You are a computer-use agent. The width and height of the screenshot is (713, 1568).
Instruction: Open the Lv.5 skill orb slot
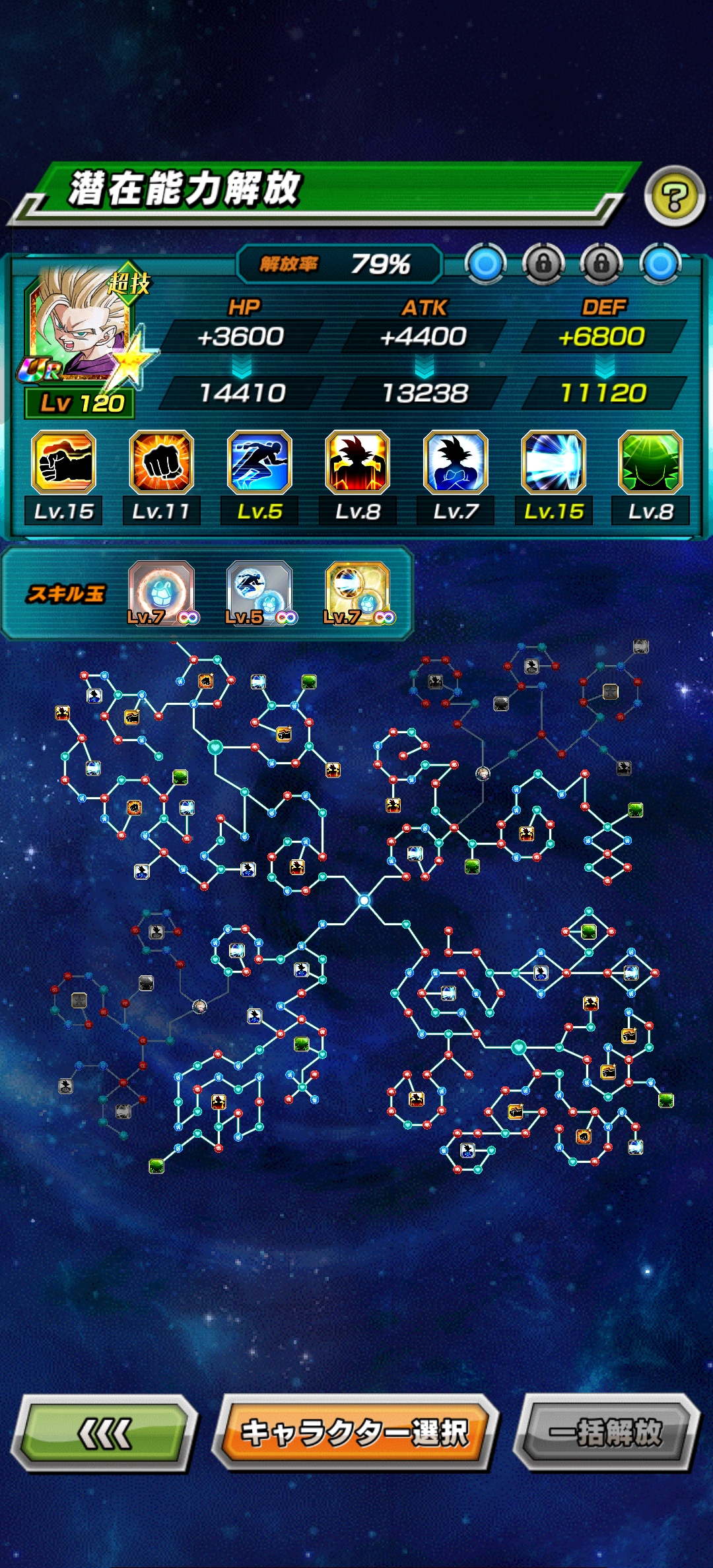point(259,592)
